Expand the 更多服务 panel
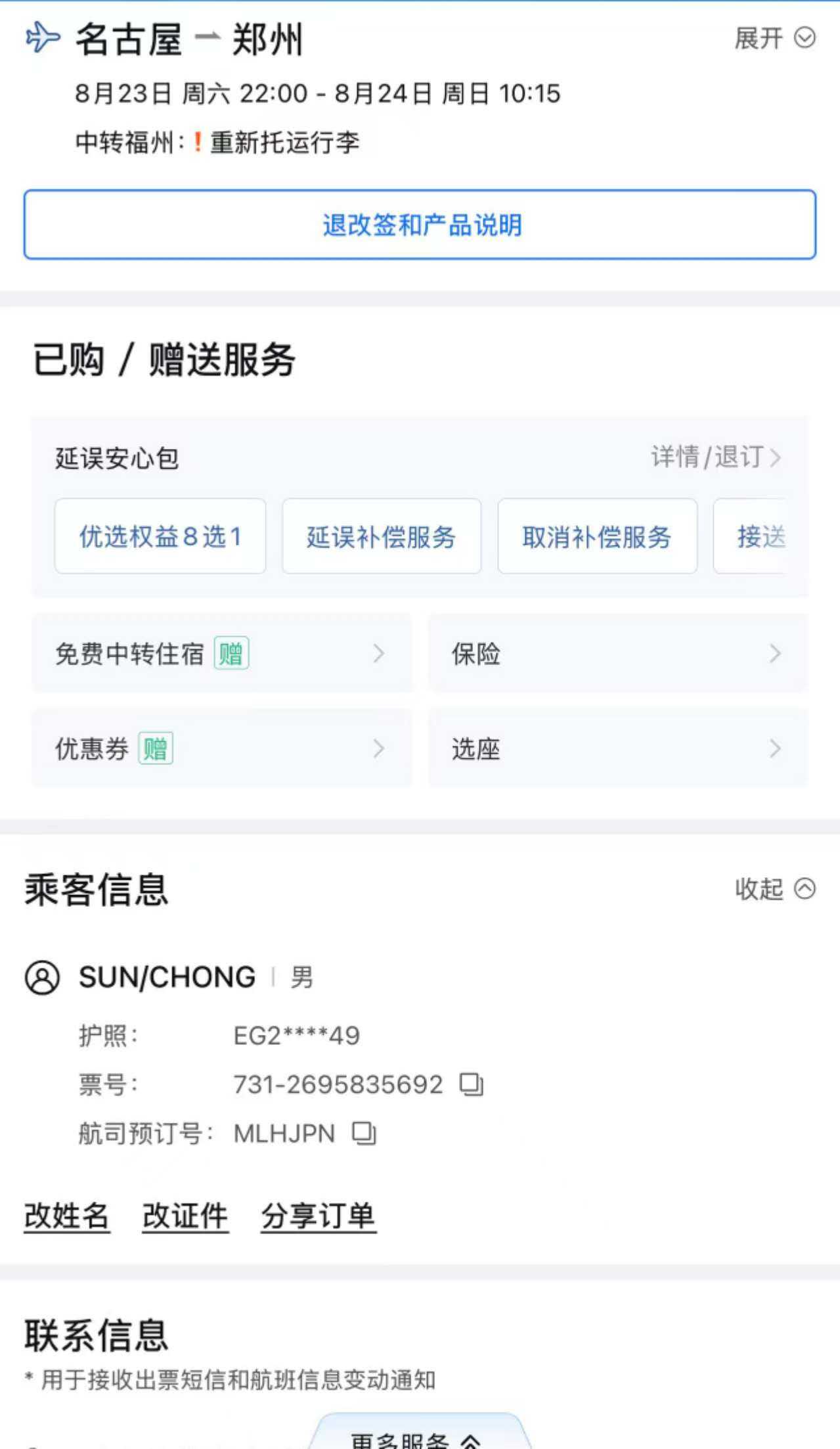The image size is (840, 1449). point(417,1440)
